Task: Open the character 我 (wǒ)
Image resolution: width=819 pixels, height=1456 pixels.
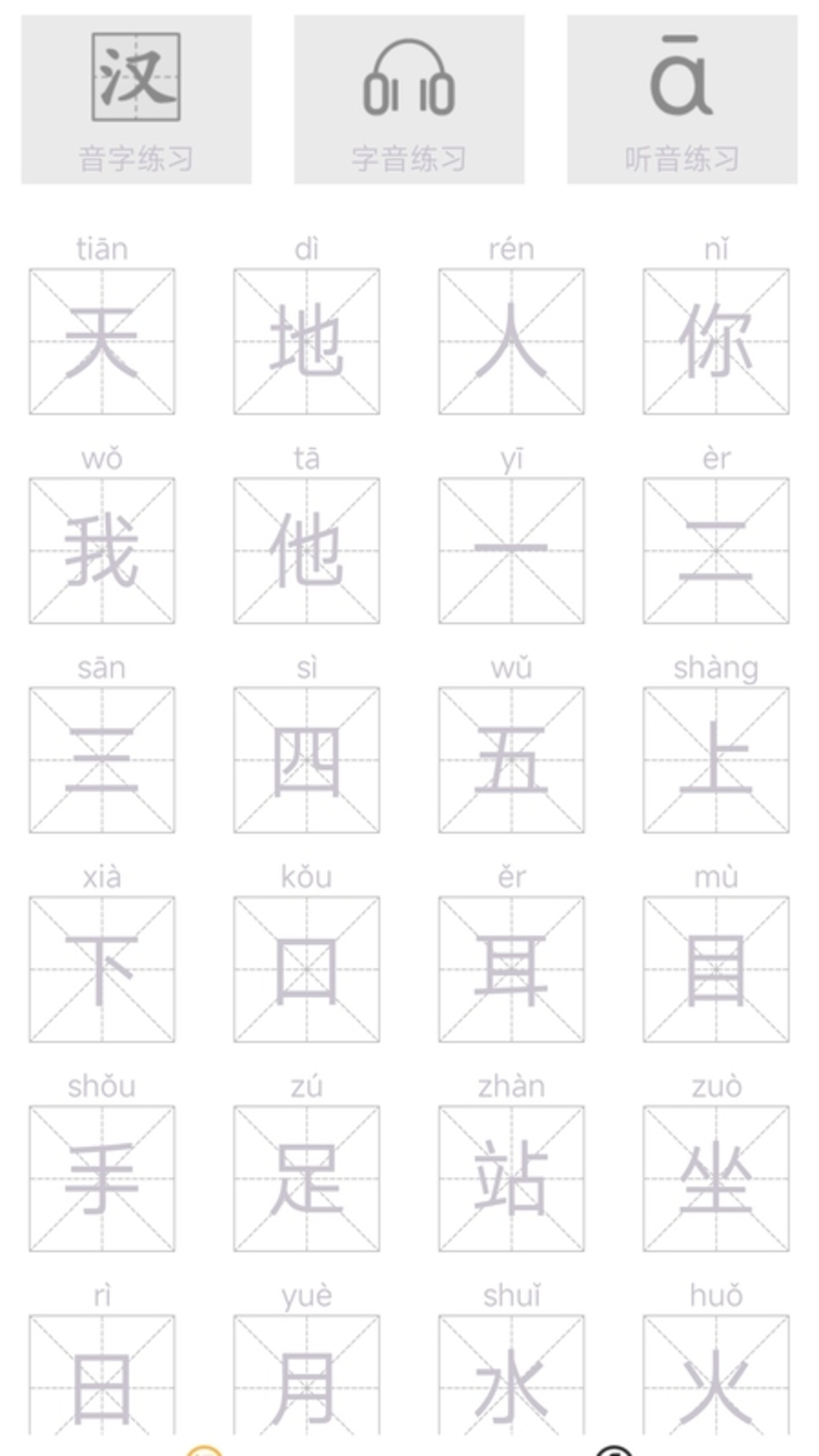Action: [102, 551]
